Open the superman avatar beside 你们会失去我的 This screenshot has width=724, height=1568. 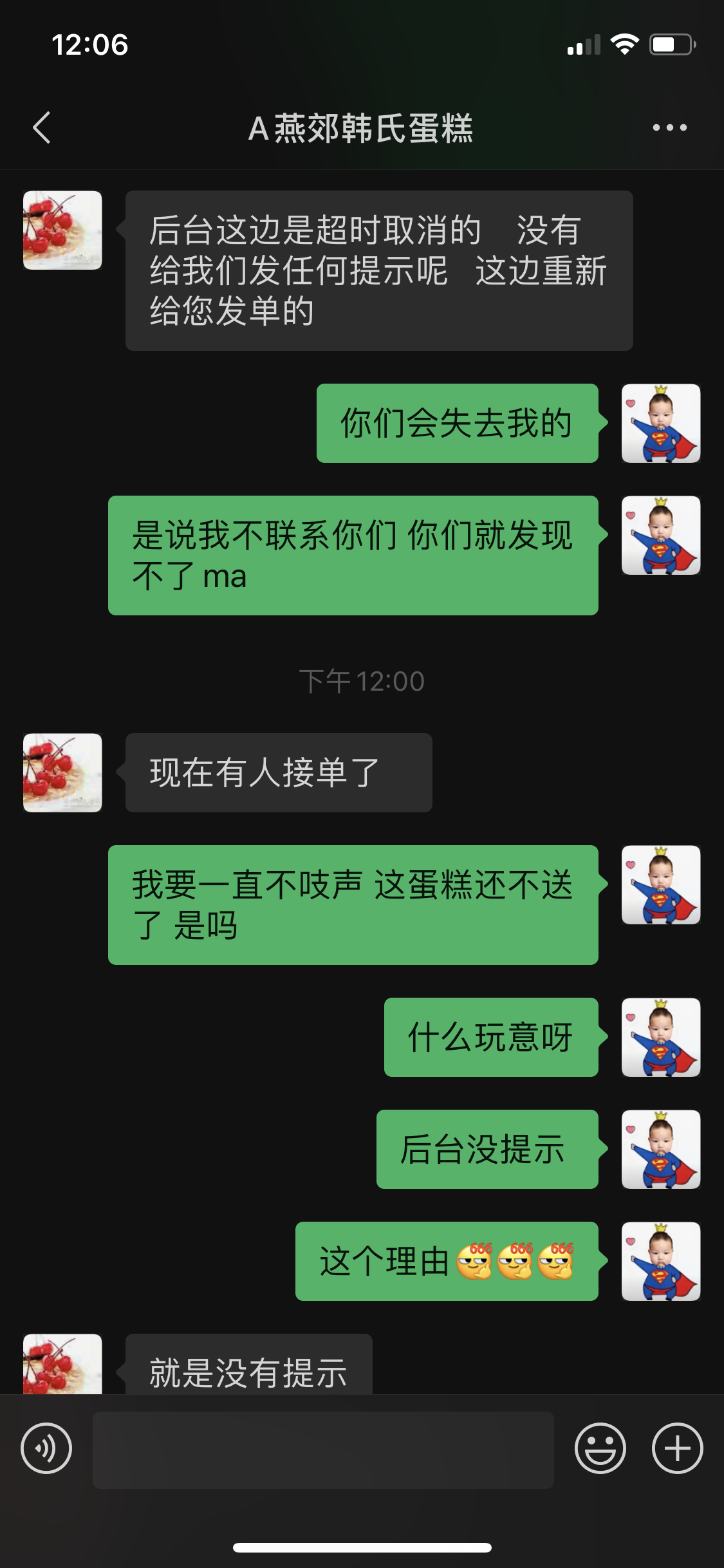(661, 424)
